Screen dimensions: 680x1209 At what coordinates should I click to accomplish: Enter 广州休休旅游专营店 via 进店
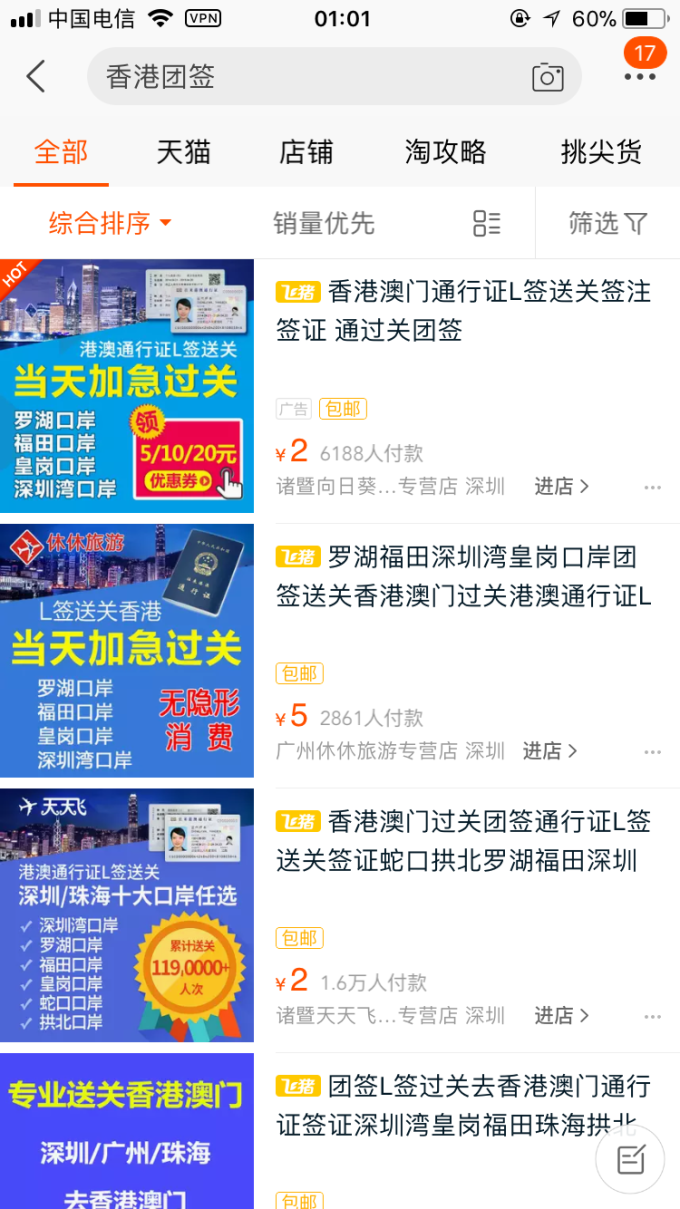(550, 751)
